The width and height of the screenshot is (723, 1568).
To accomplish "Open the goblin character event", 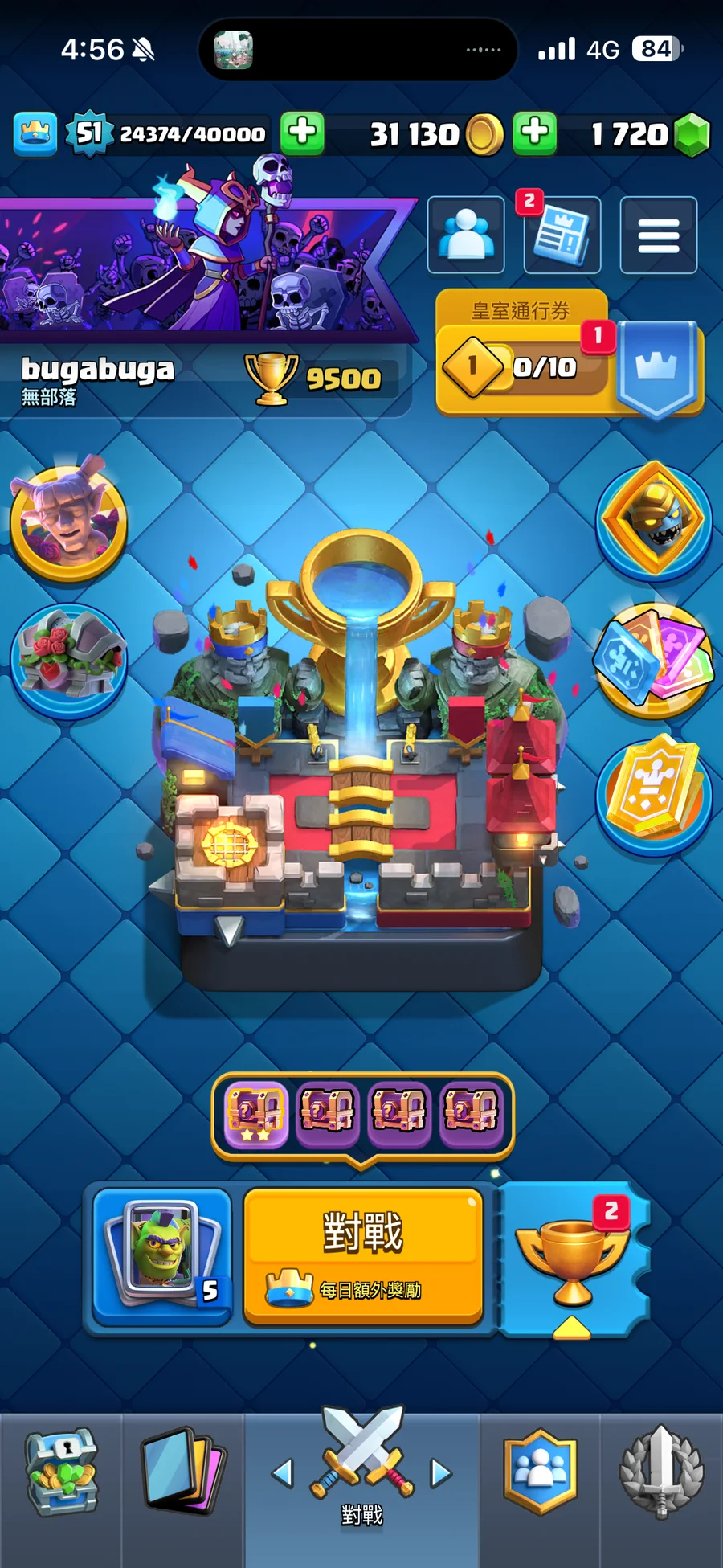I will pos(68,522).
